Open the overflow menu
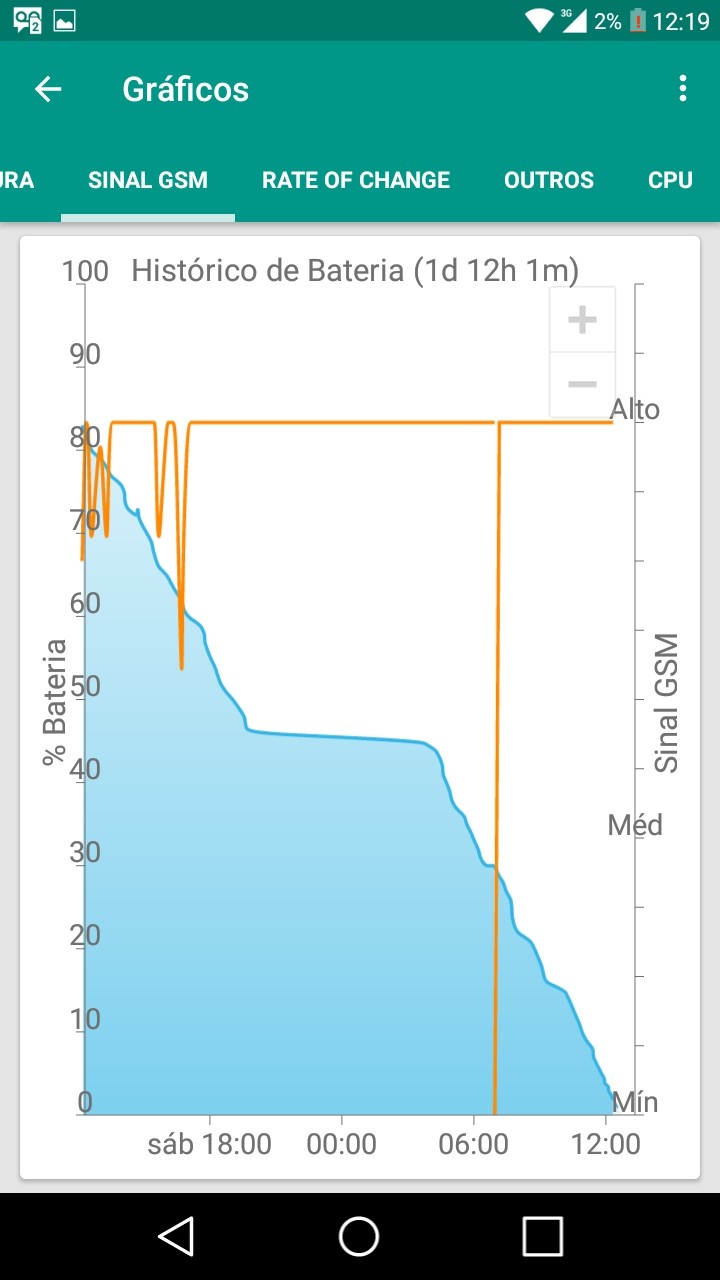This screenshot has height=1280, width=720. click(x=683, y=89)
